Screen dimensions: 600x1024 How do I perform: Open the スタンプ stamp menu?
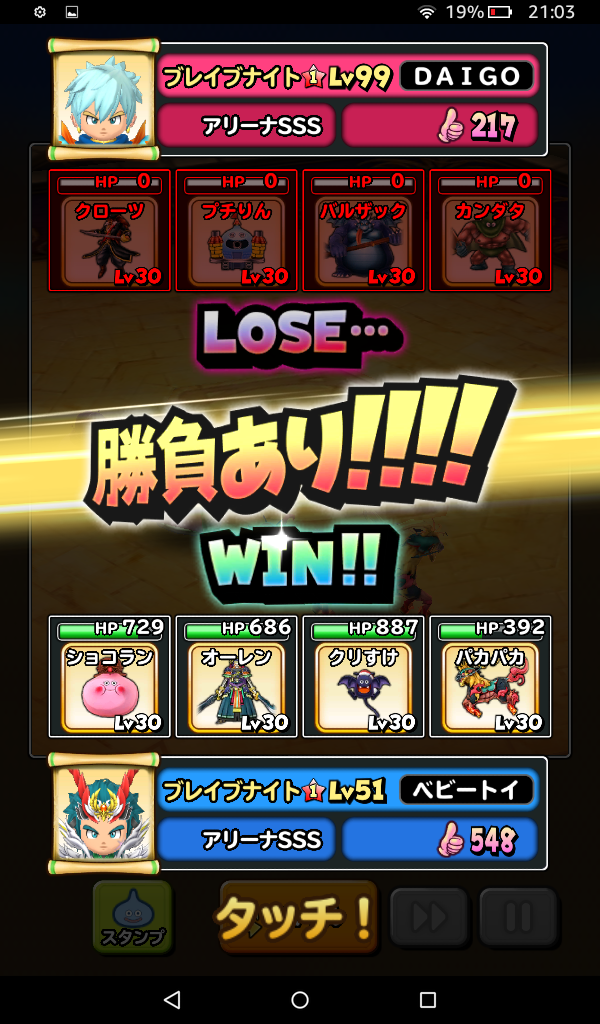click(133, 916)
